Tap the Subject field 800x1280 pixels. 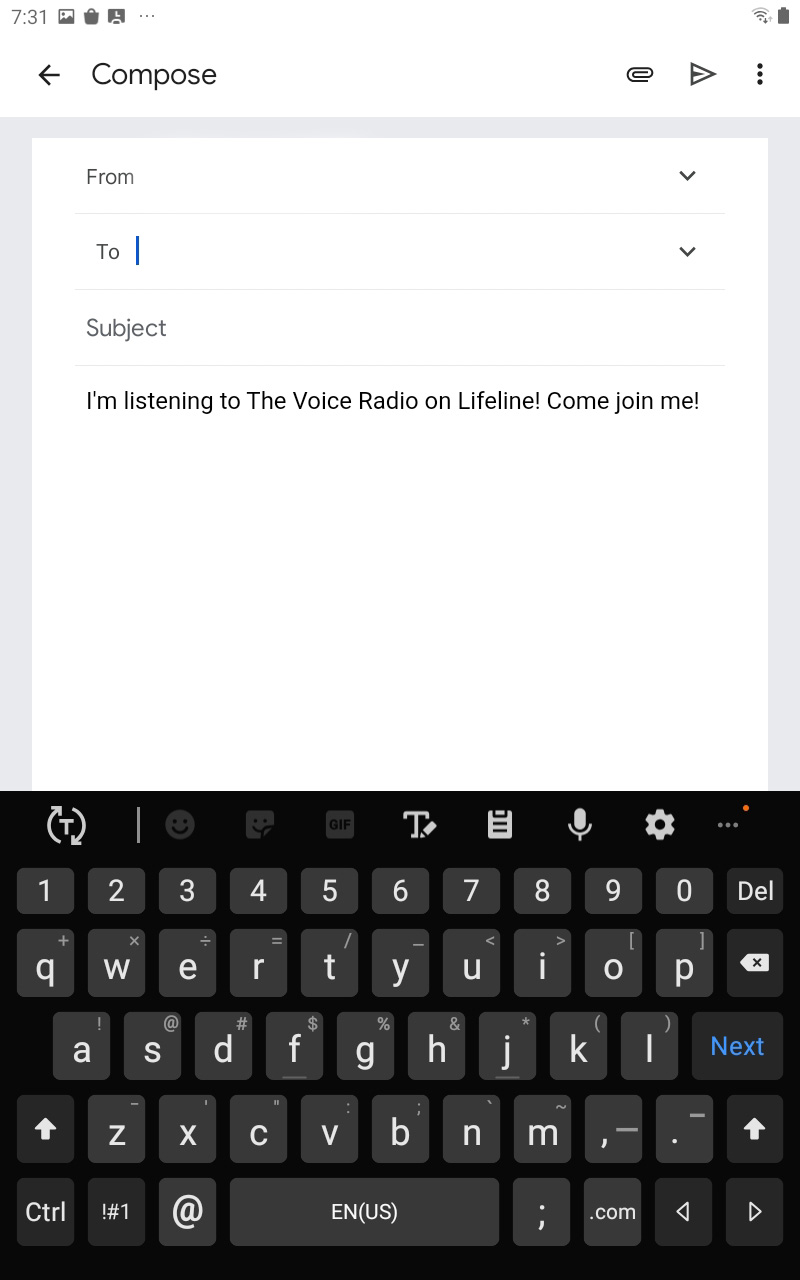coord(400,328)
